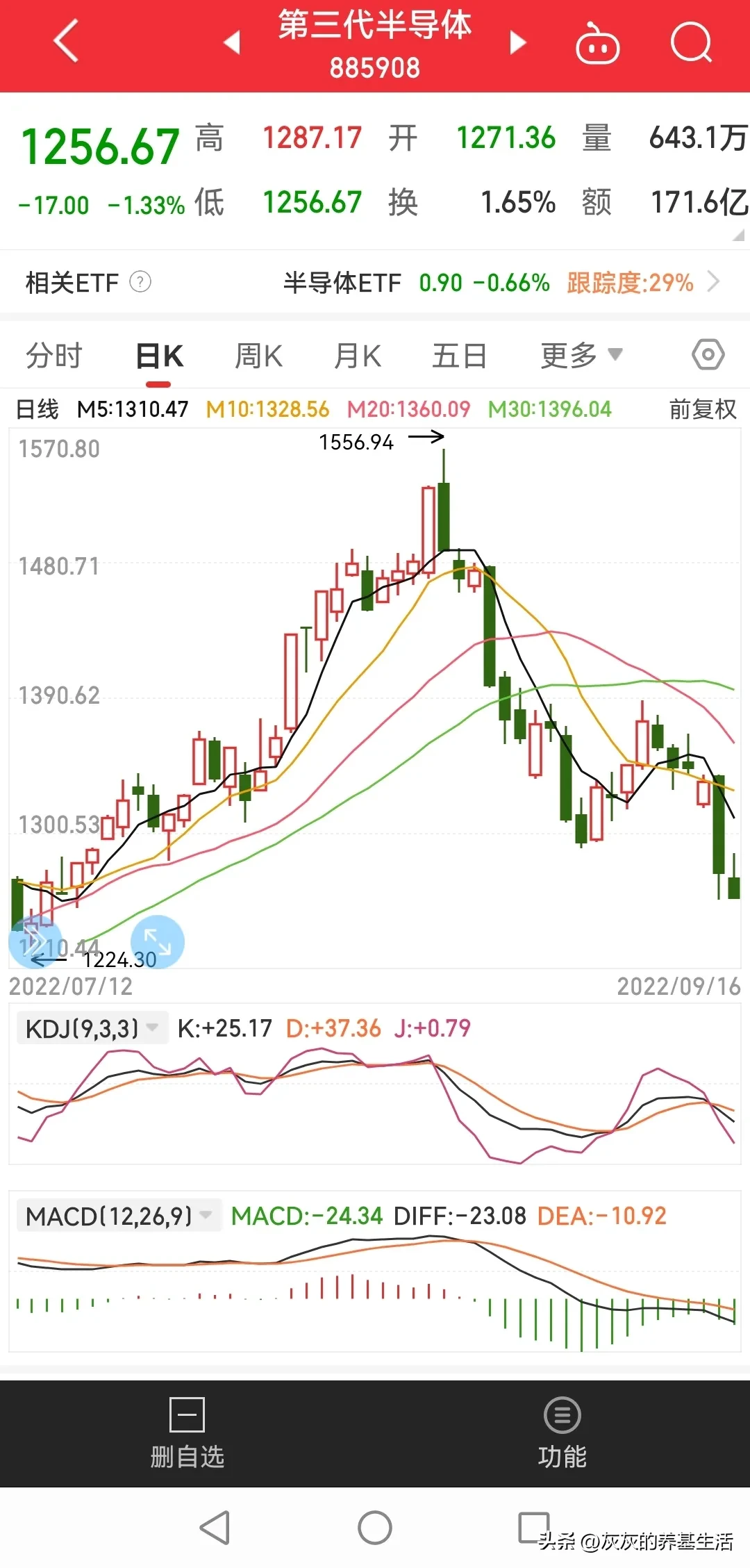Switch to the previous sector with left triangle
750x1568 pixels.
[233, 42]
